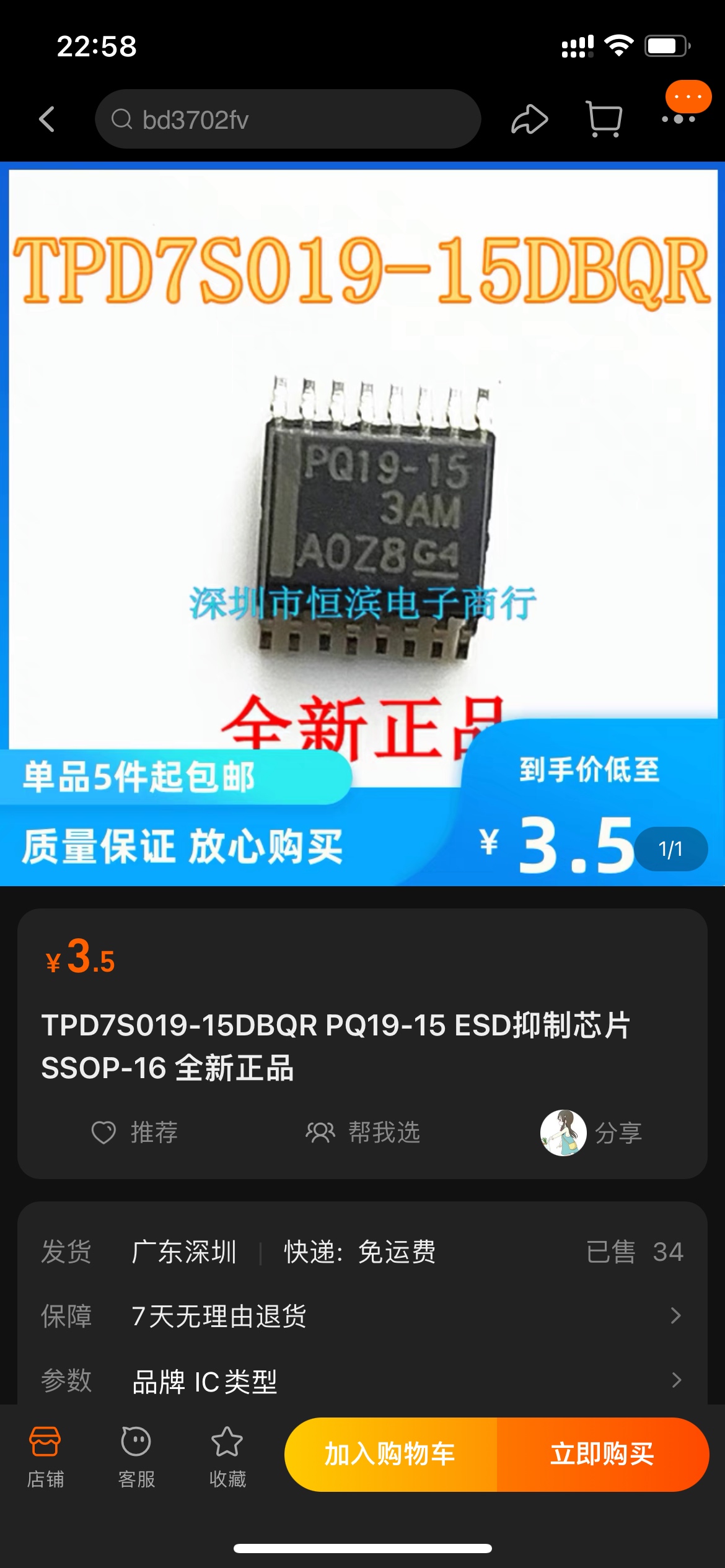Viewport: 725px width, 1568px height.
Task: Open the shopping cart icon
Action: tap(604, 119)
